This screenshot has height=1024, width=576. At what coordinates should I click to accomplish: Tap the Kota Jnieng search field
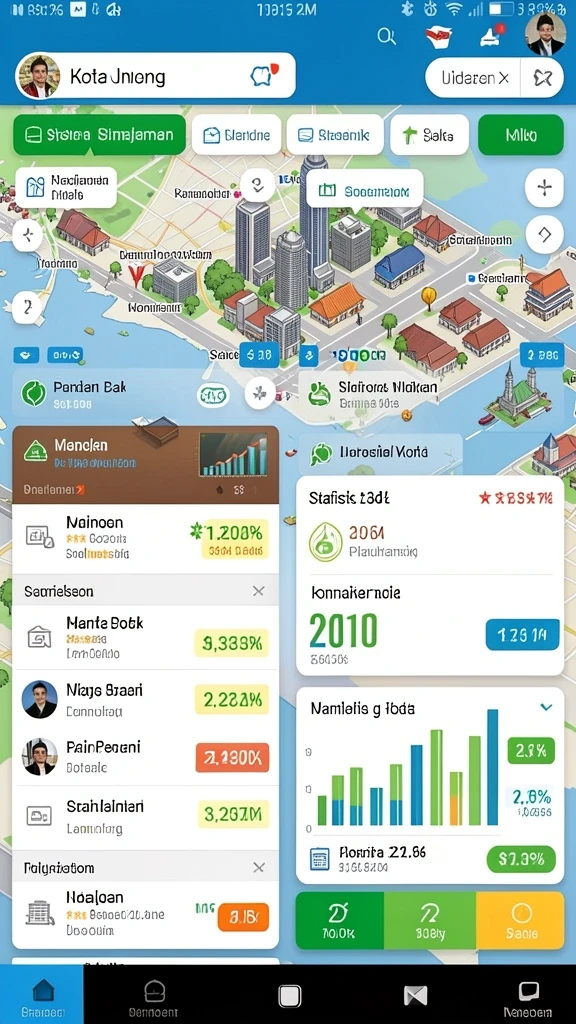click(155, 76)
